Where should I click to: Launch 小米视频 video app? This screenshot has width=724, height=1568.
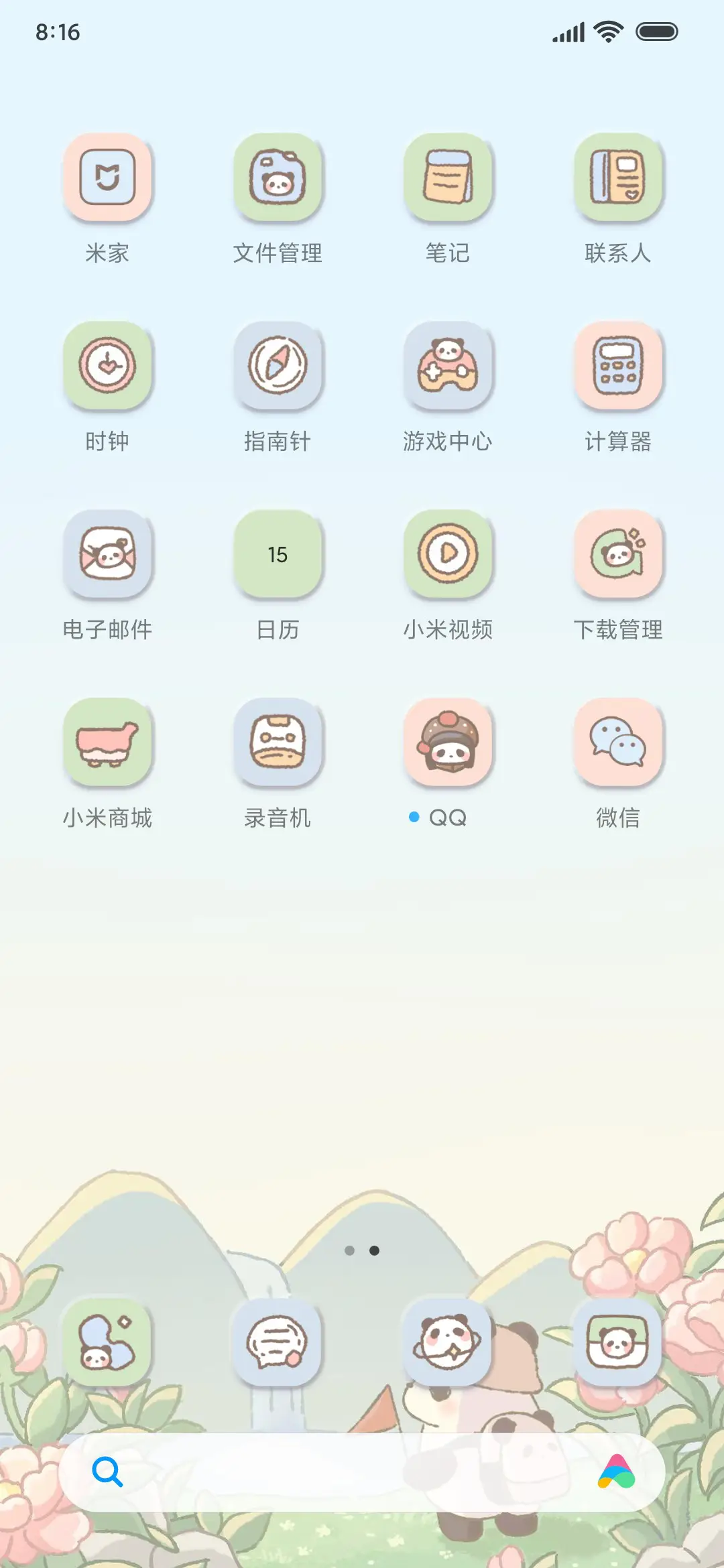coord(448,554)
